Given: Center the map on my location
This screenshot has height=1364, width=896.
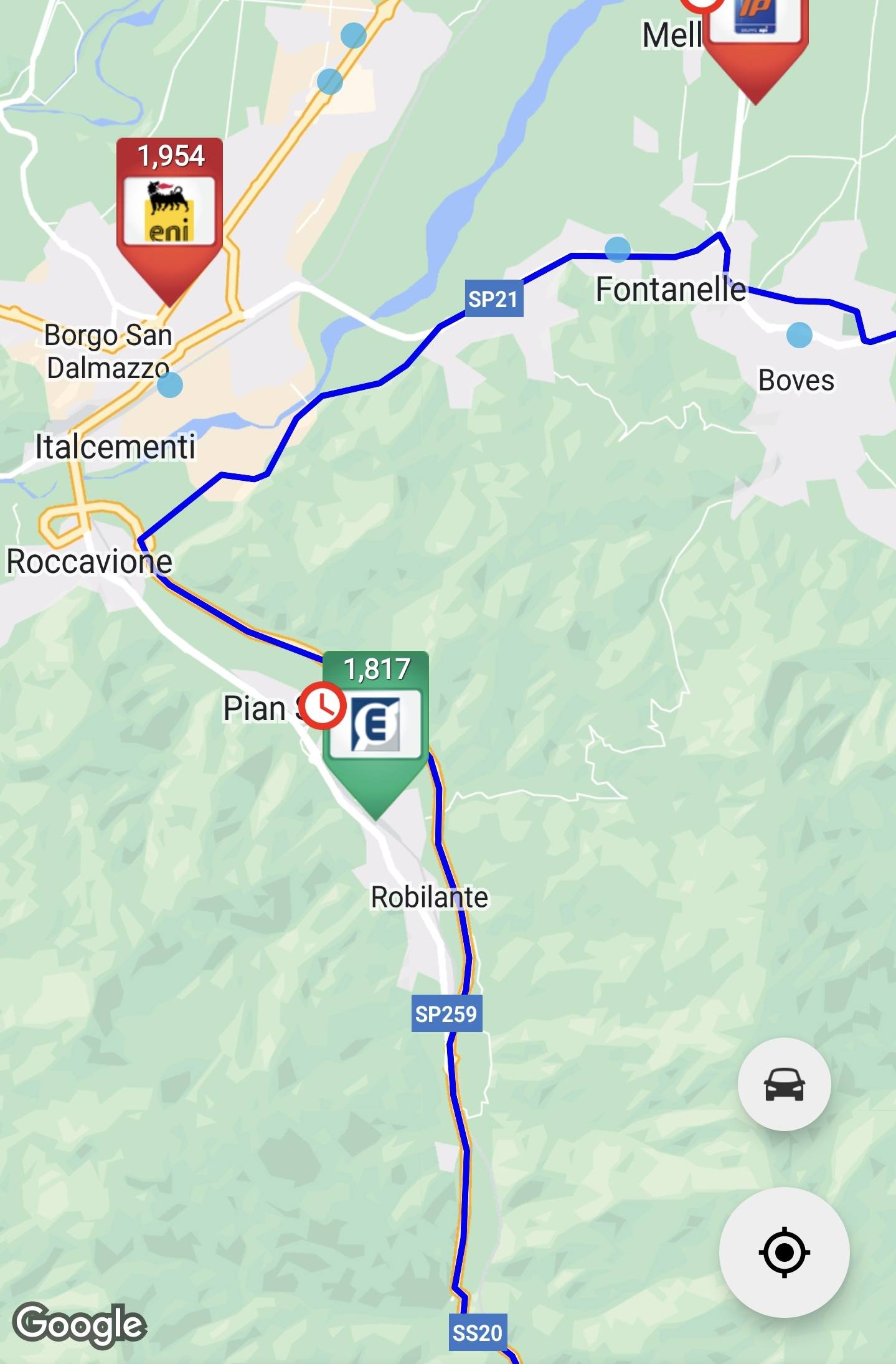Looking at the screenshot, I should 784,1252.
